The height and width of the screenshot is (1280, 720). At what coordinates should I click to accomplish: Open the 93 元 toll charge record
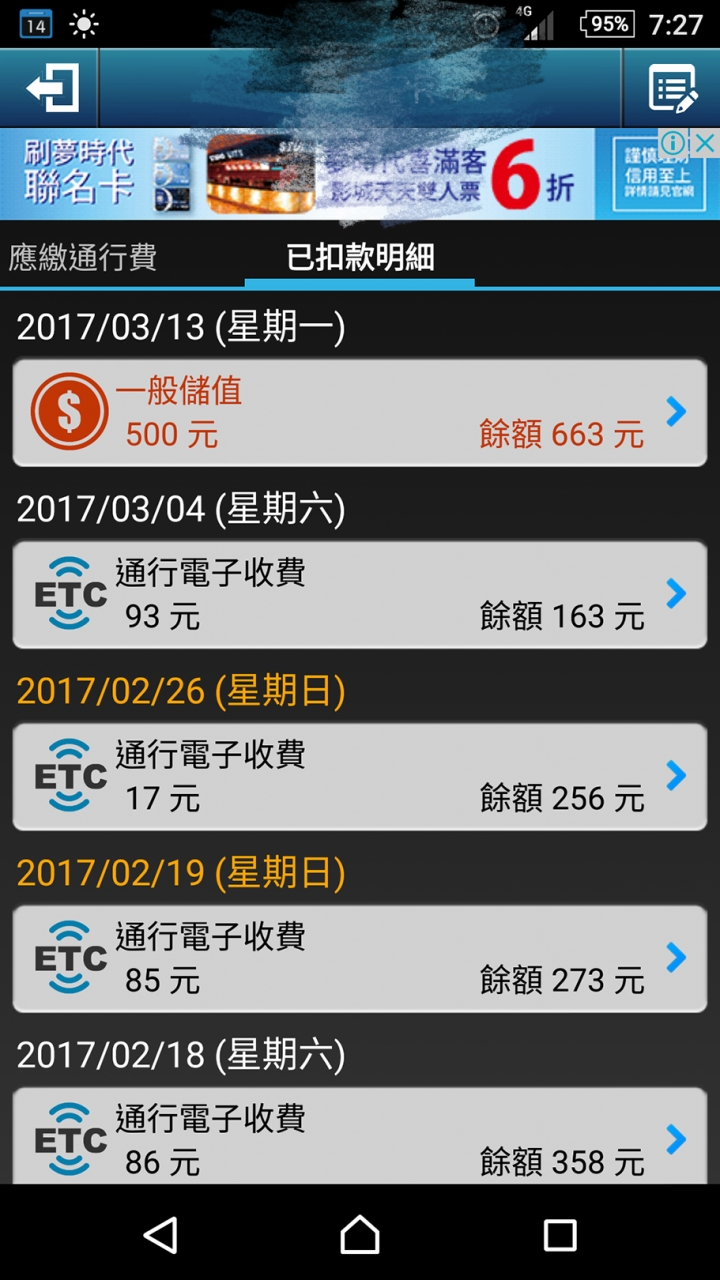point(360,594)
